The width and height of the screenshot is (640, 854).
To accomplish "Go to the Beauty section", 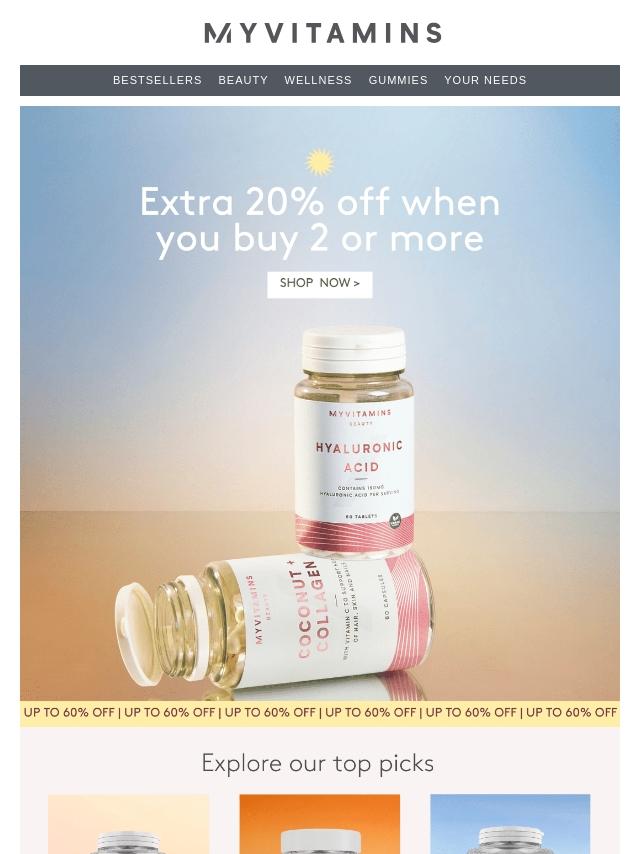I will click(243, 80).
